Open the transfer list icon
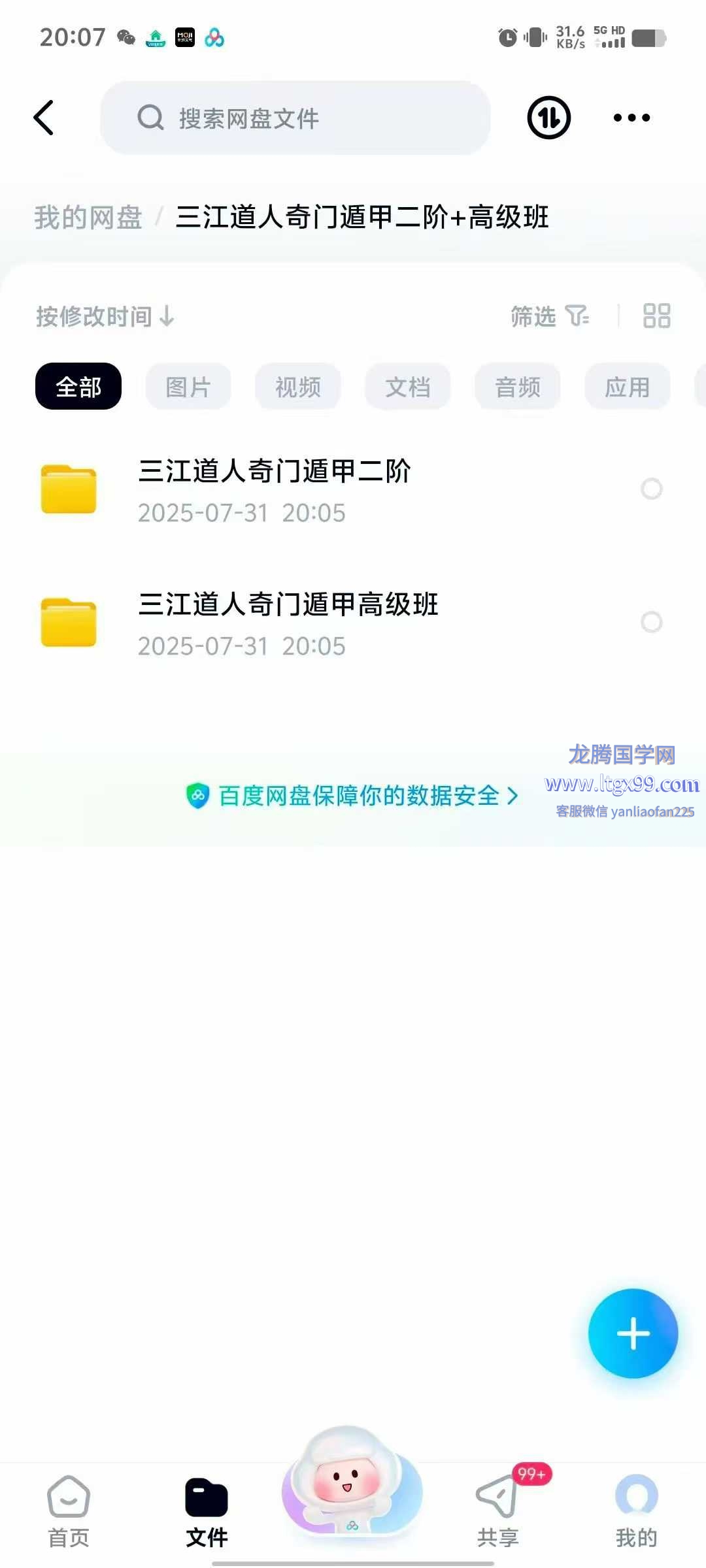Screen dimensions: 706x1568 [548, 118]
